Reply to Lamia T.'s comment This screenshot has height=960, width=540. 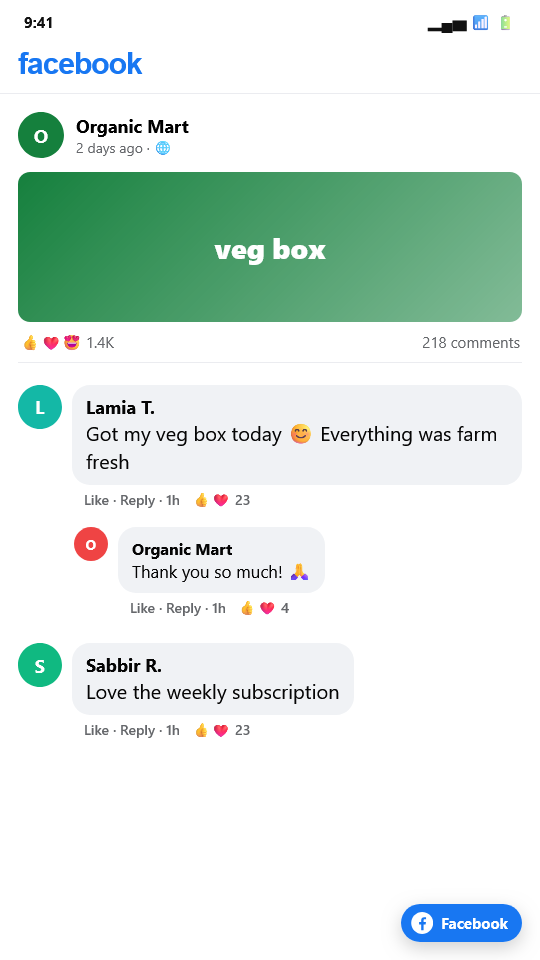point(137,500)
